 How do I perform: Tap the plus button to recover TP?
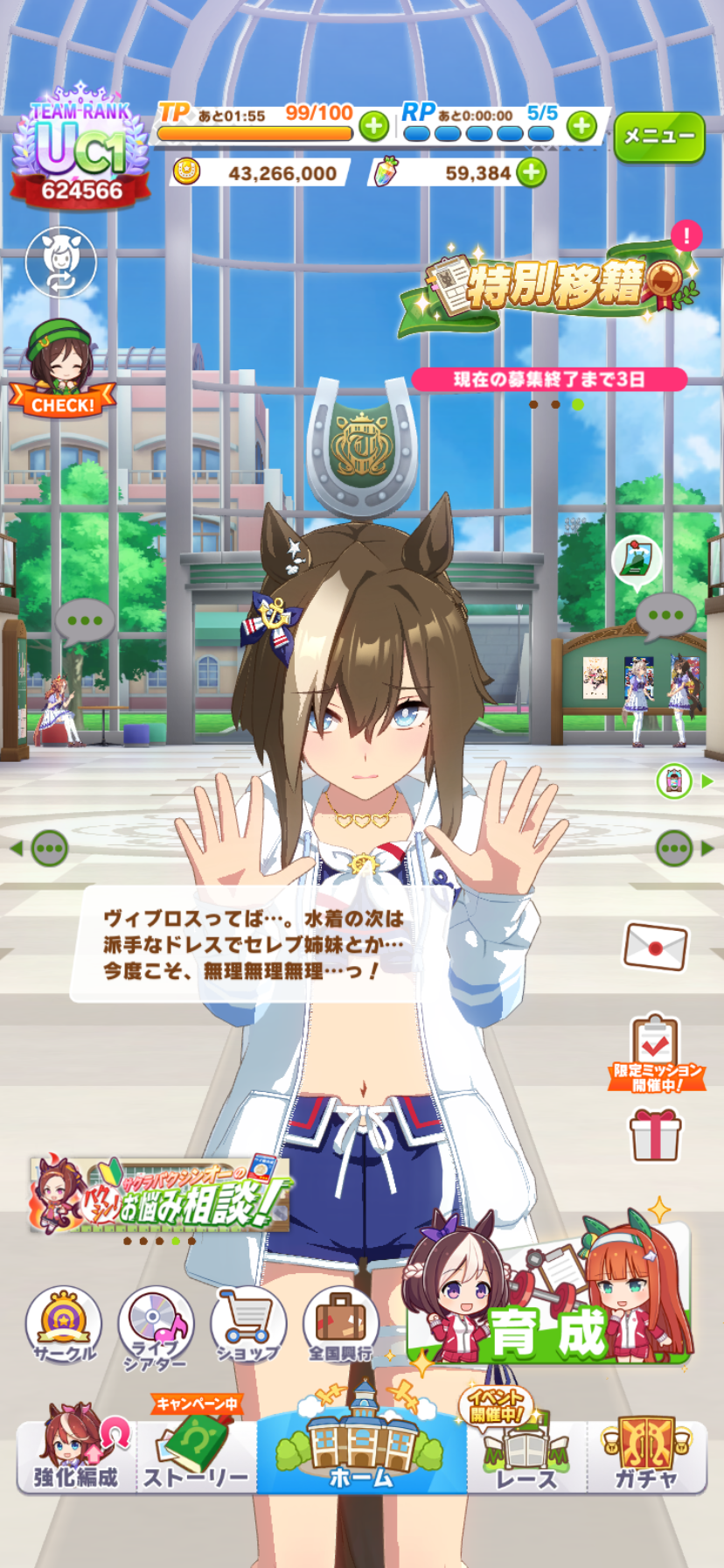[373, 126]
